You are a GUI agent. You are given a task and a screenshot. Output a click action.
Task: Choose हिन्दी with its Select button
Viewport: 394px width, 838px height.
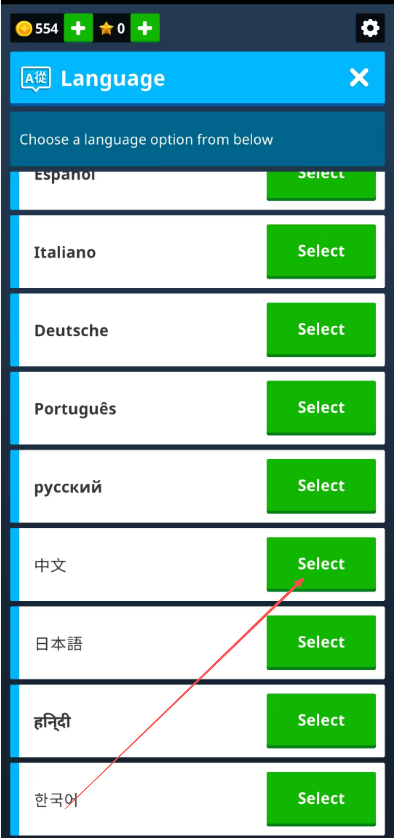[321, 720]
